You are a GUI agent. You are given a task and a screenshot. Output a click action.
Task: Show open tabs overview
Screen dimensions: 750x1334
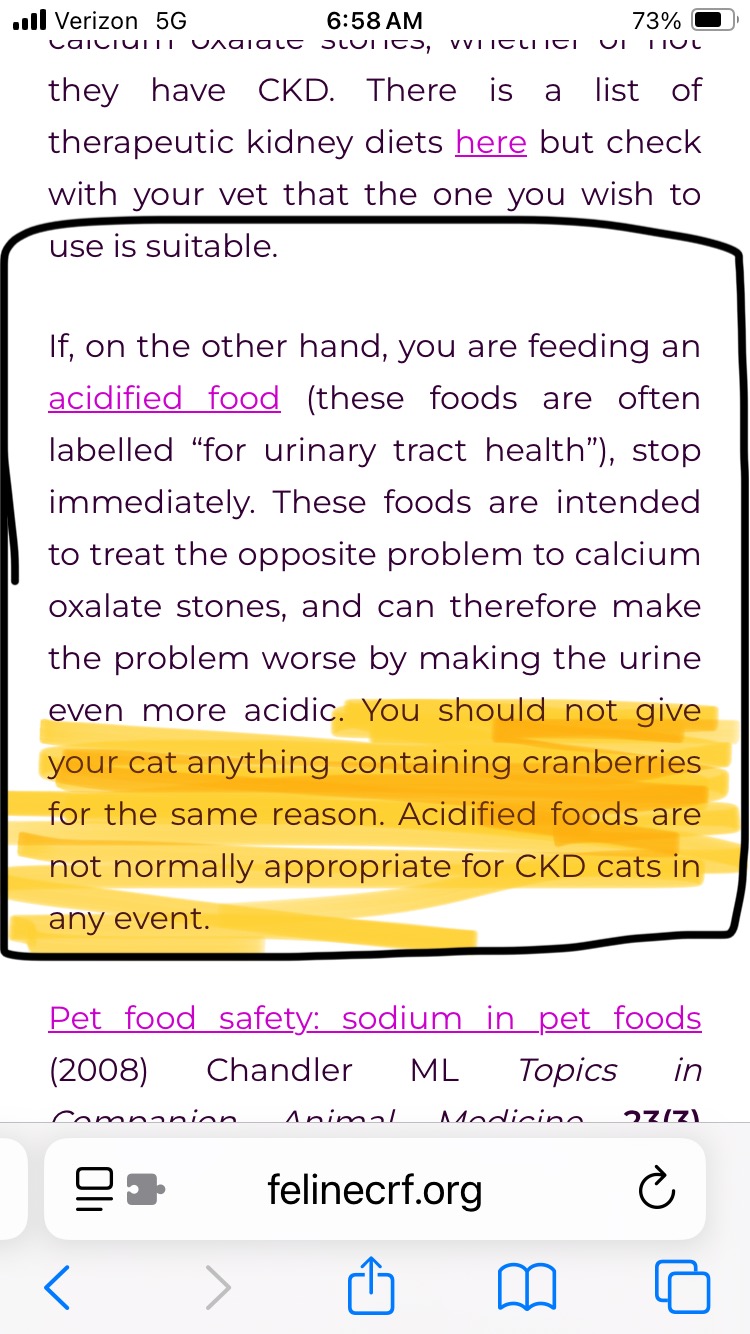[x=682, y=1288]
